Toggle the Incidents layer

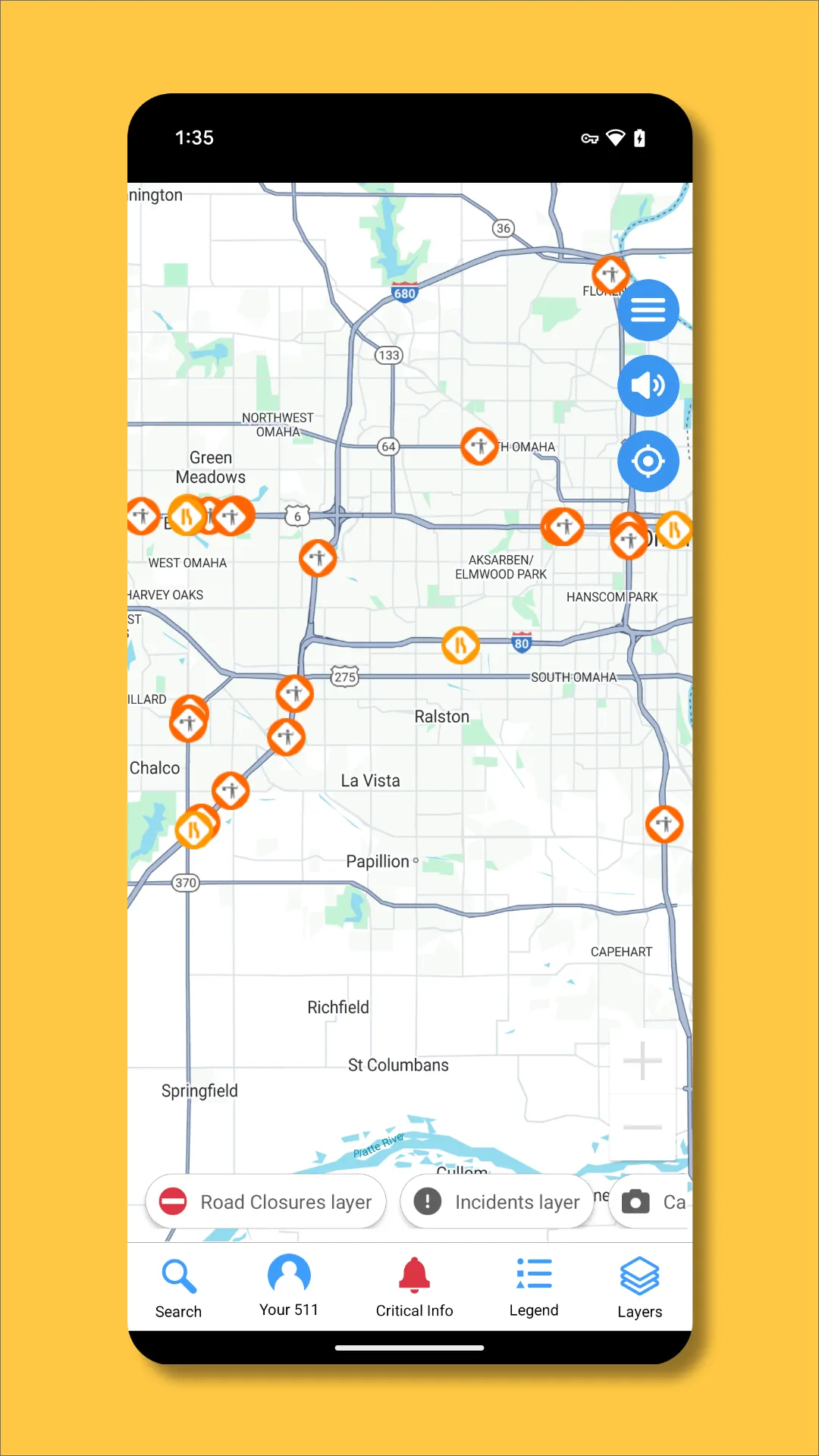[497, 1202]
